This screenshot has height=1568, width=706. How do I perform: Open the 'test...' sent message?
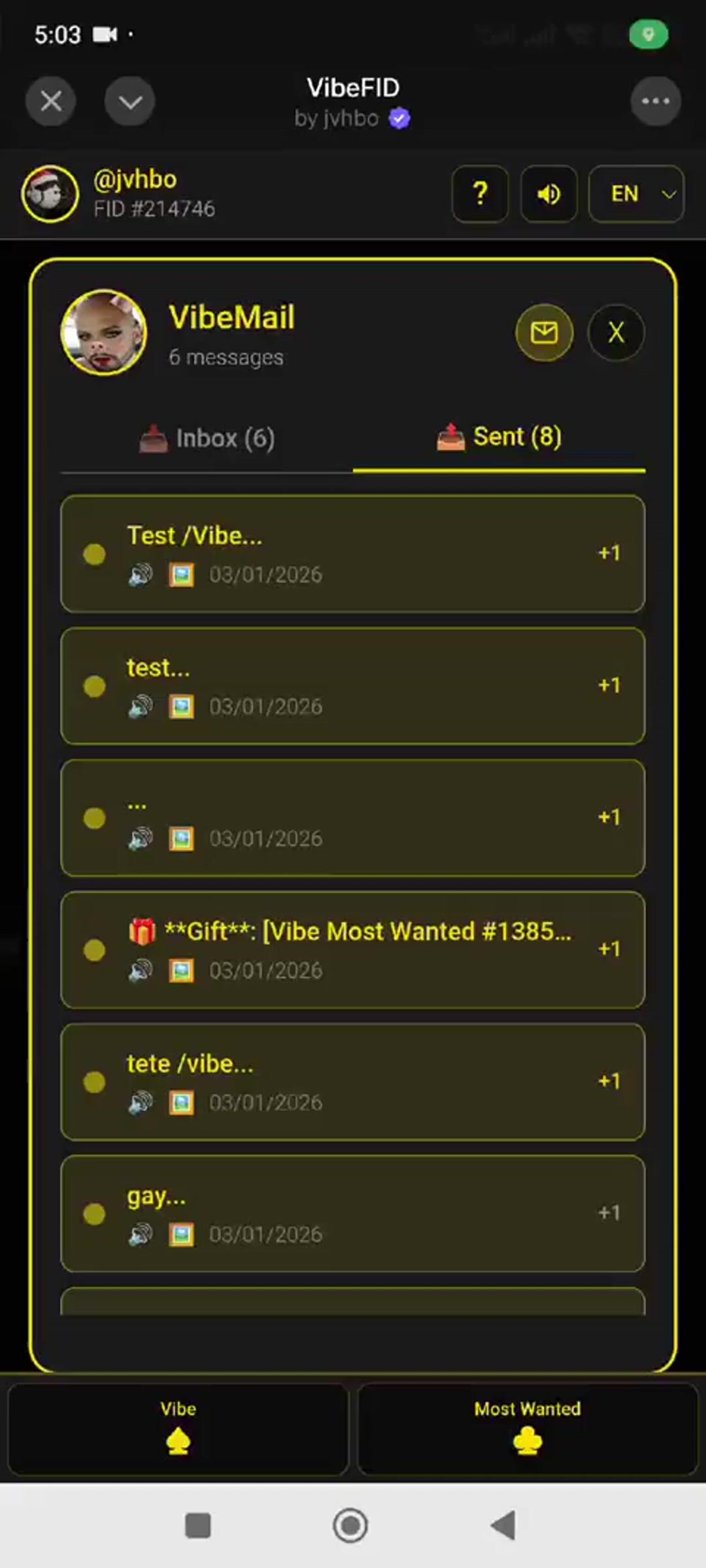353,686
